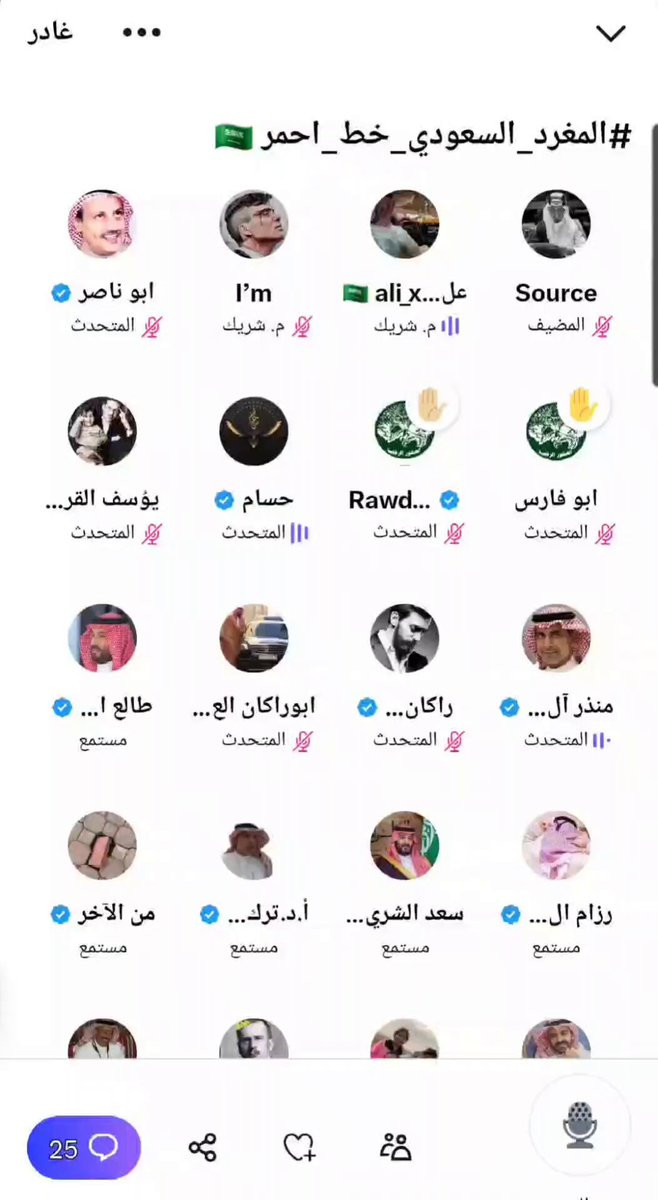Open the hashtag المغرد_السعودي_خط_احمر
This screenshot has width=658, height=1200.
(422, 137)
